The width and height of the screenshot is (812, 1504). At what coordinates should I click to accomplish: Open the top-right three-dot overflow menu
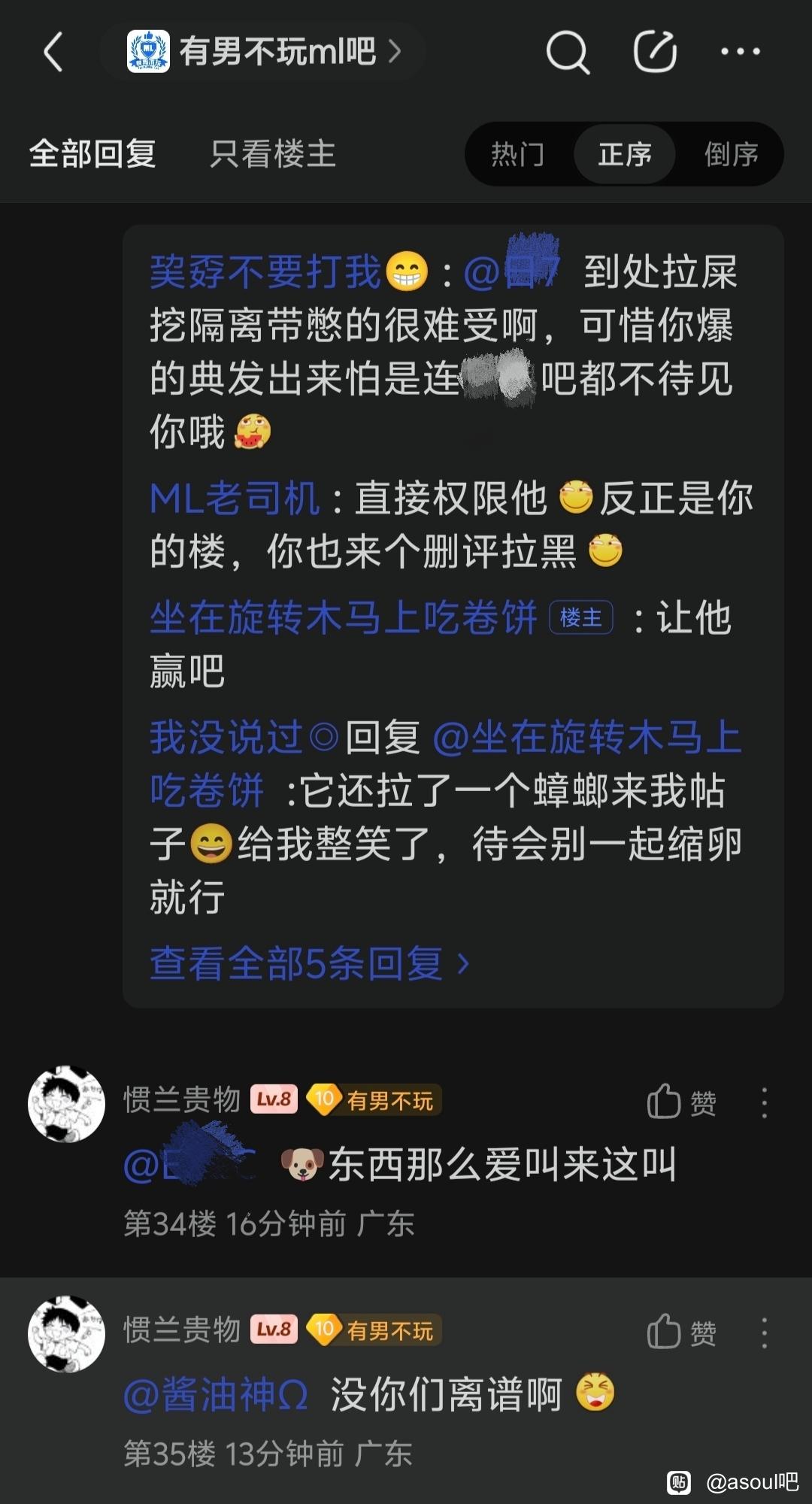pyautogui.click(x=741, y=52)
